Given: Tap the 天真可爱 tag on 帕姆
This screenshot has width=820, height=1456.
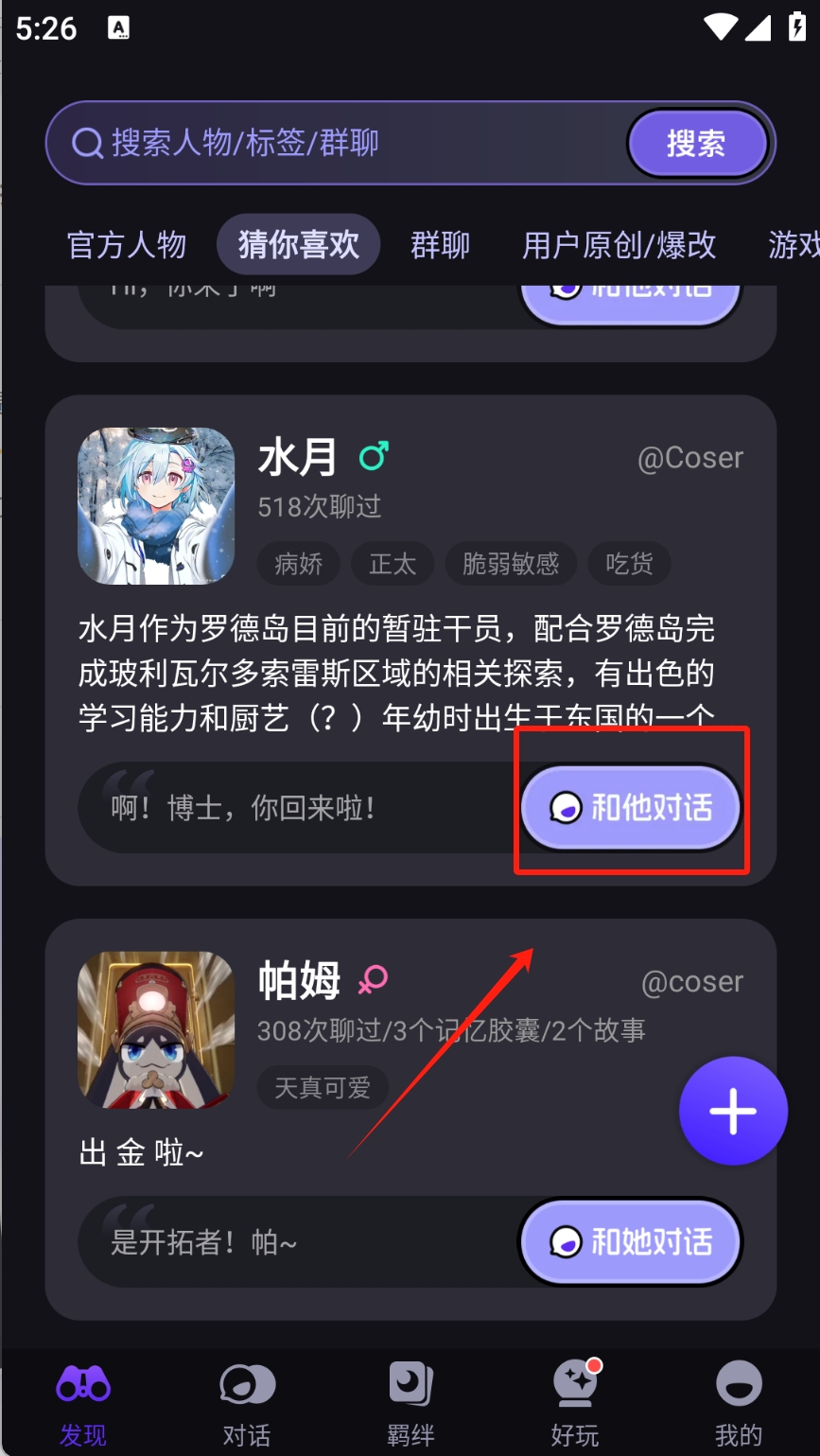Looking at the screenshot, I should (323, 1088).
